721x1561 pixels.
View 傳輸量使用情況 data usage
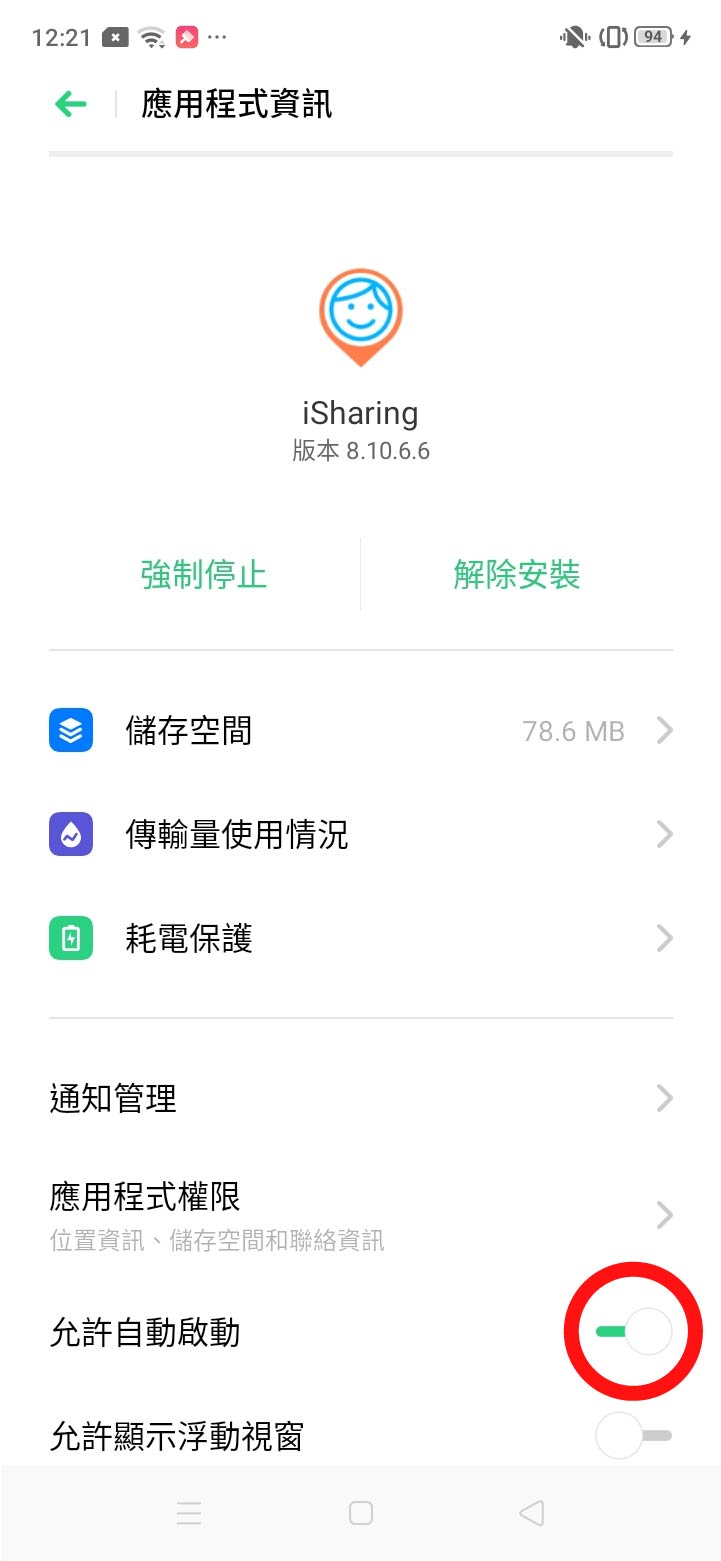click(360, 835)
